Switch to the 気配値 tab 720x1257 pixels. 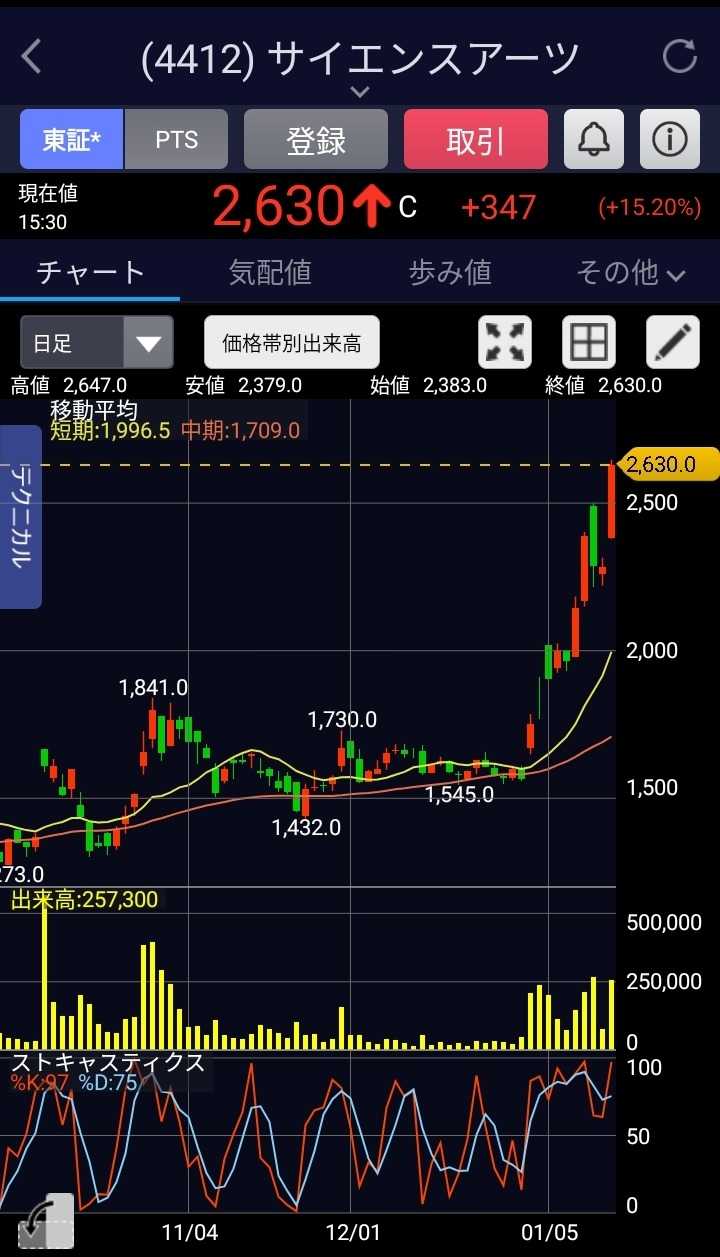coord(270,272)
